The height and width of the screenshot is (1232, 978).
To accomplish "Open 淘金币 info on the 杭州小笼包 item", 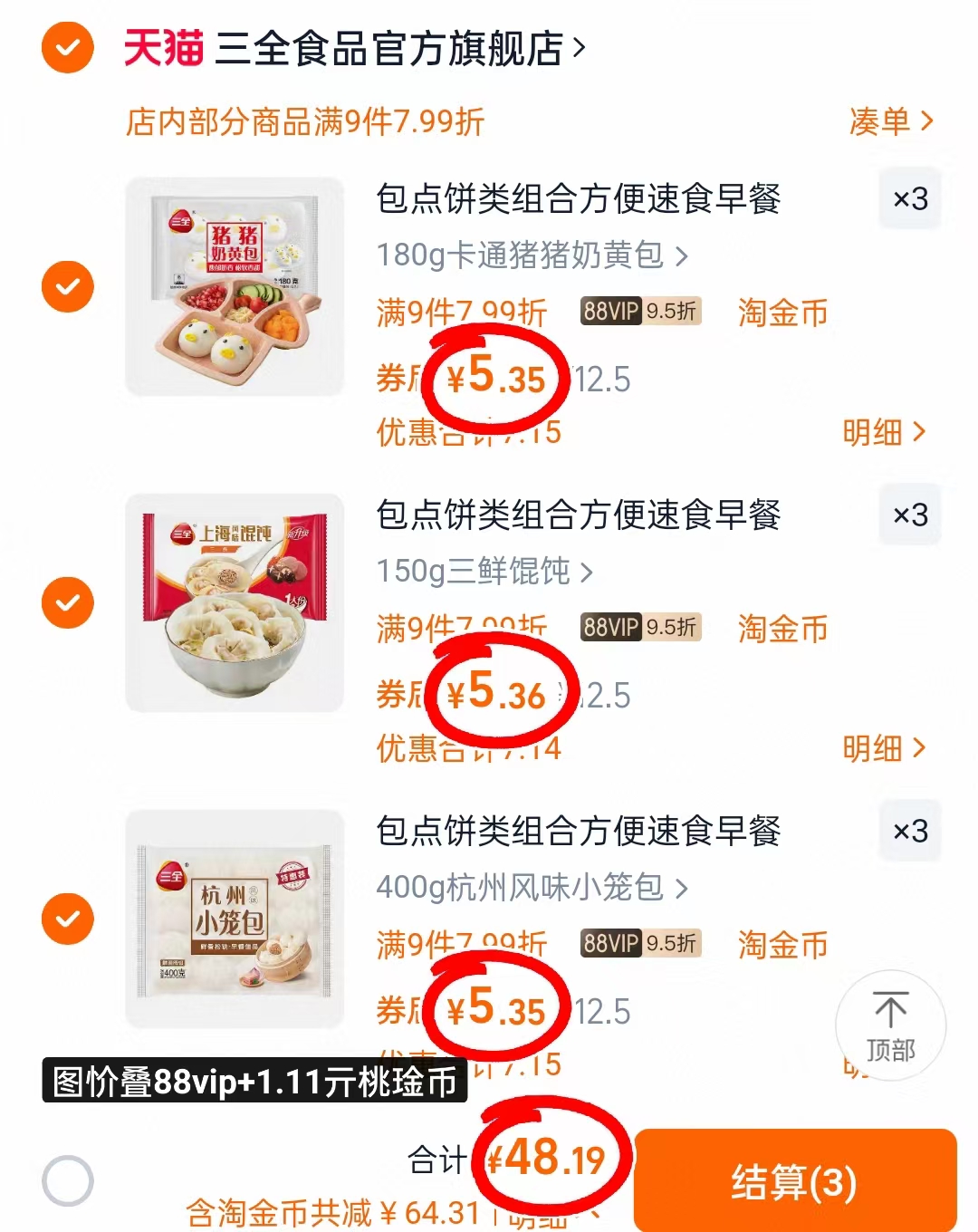I will point(781,944).
